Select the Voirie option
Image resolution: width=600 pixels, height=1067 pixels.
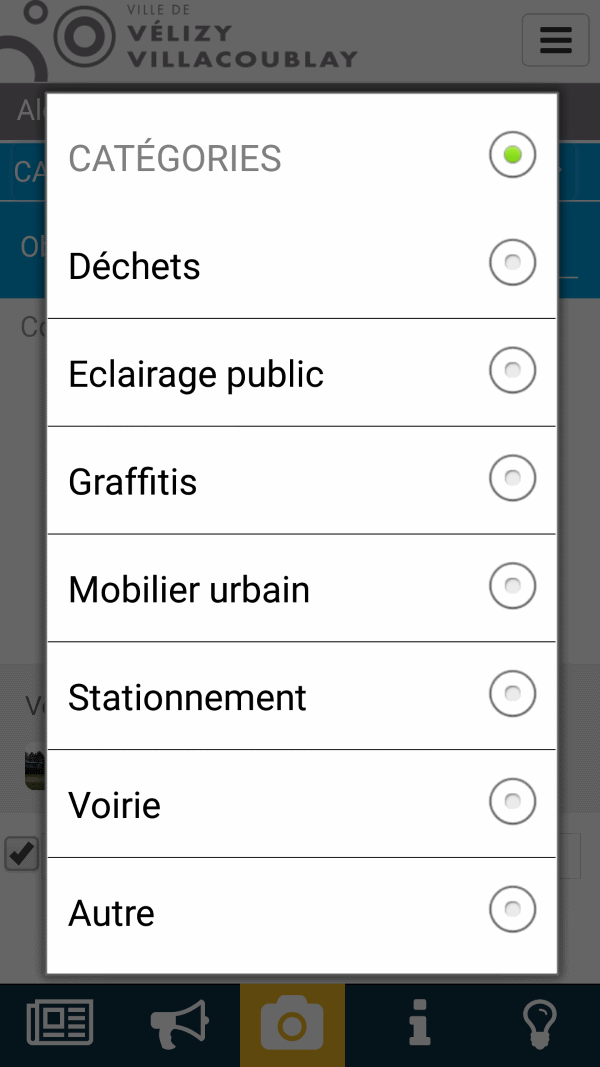301,804
